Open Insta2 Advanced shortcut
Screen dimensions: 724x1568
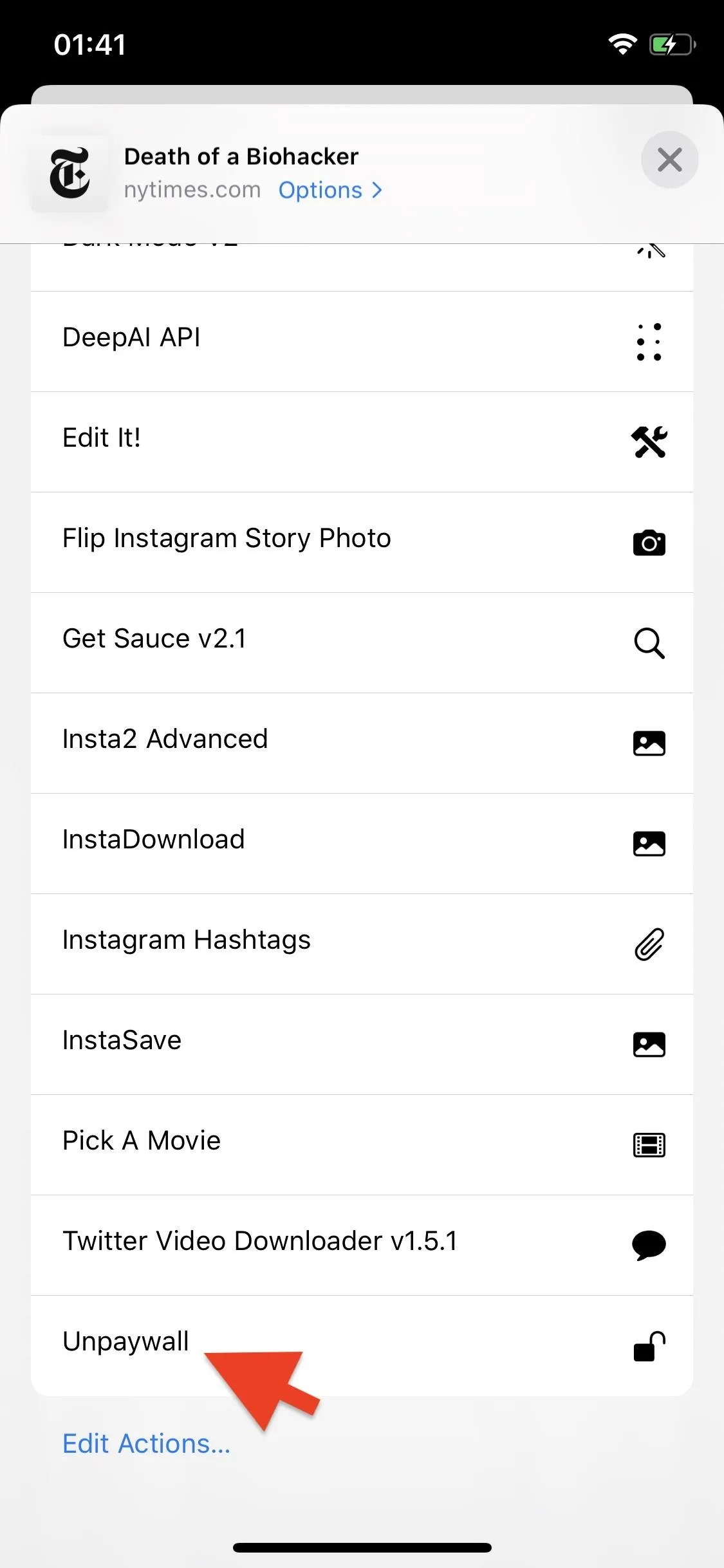click(x=362, y=743)
